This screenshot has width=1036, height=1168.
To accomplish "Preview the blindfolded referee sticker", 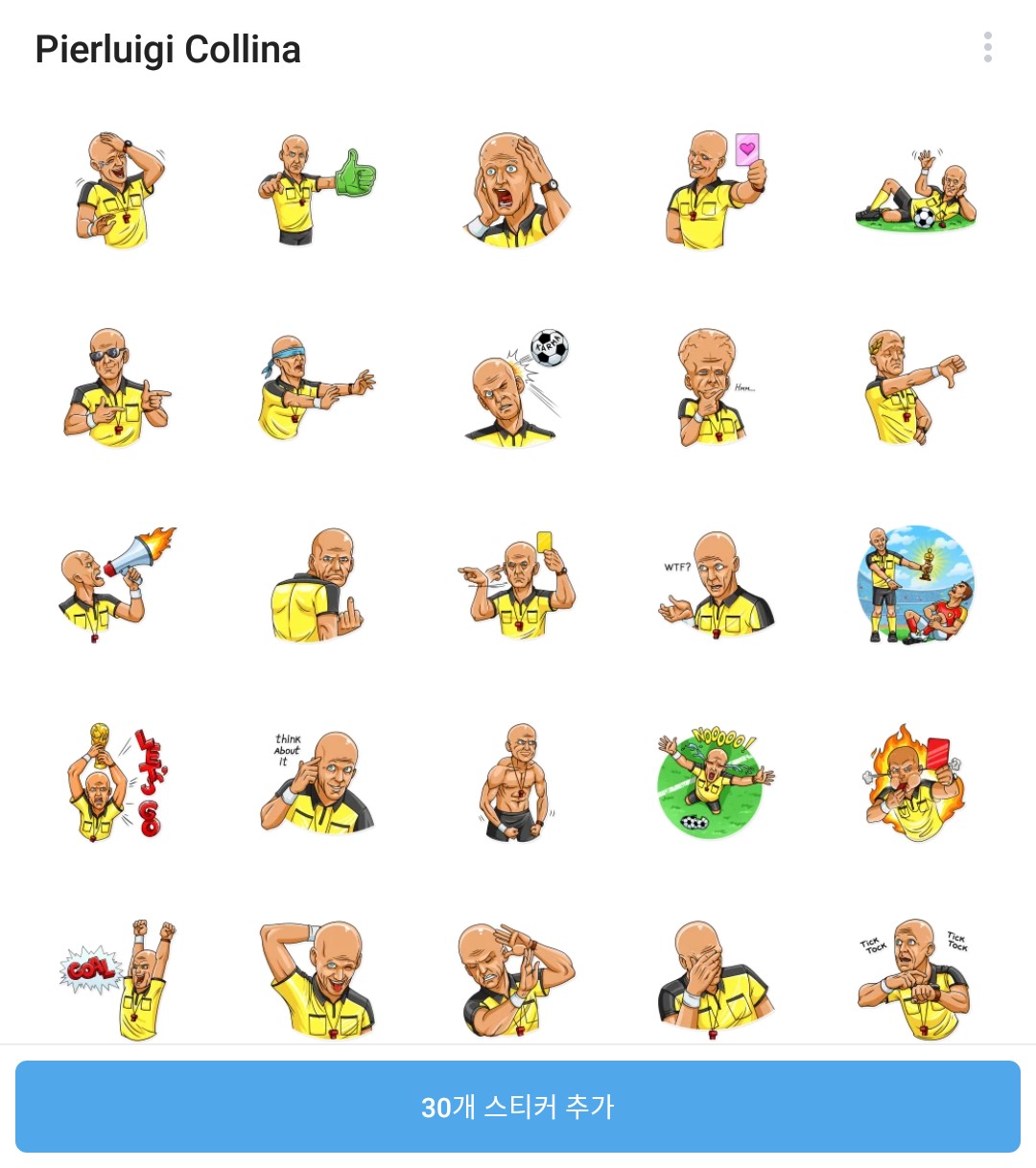I will [x=317, y=388].
